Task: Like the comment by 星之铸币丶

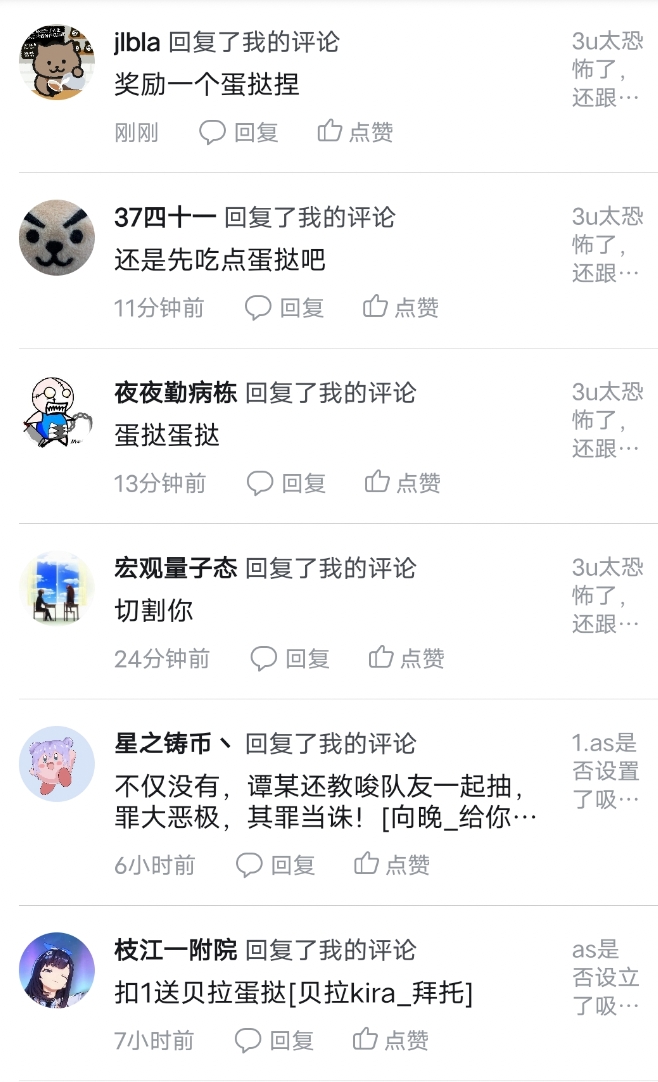Action: click(x=392, y=865)
